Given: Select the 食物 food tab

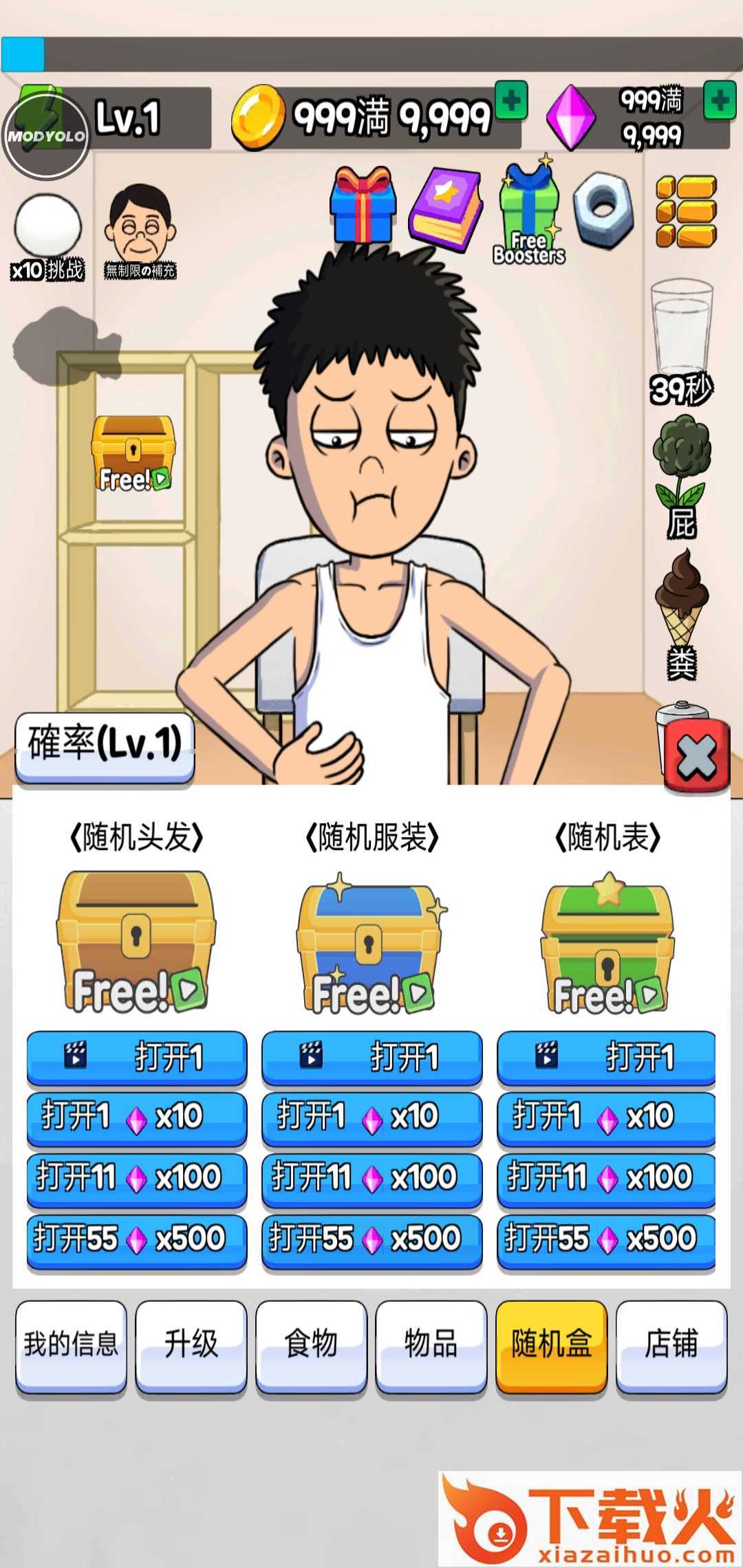Looking at the screenshot, I should click(311, 1344).
